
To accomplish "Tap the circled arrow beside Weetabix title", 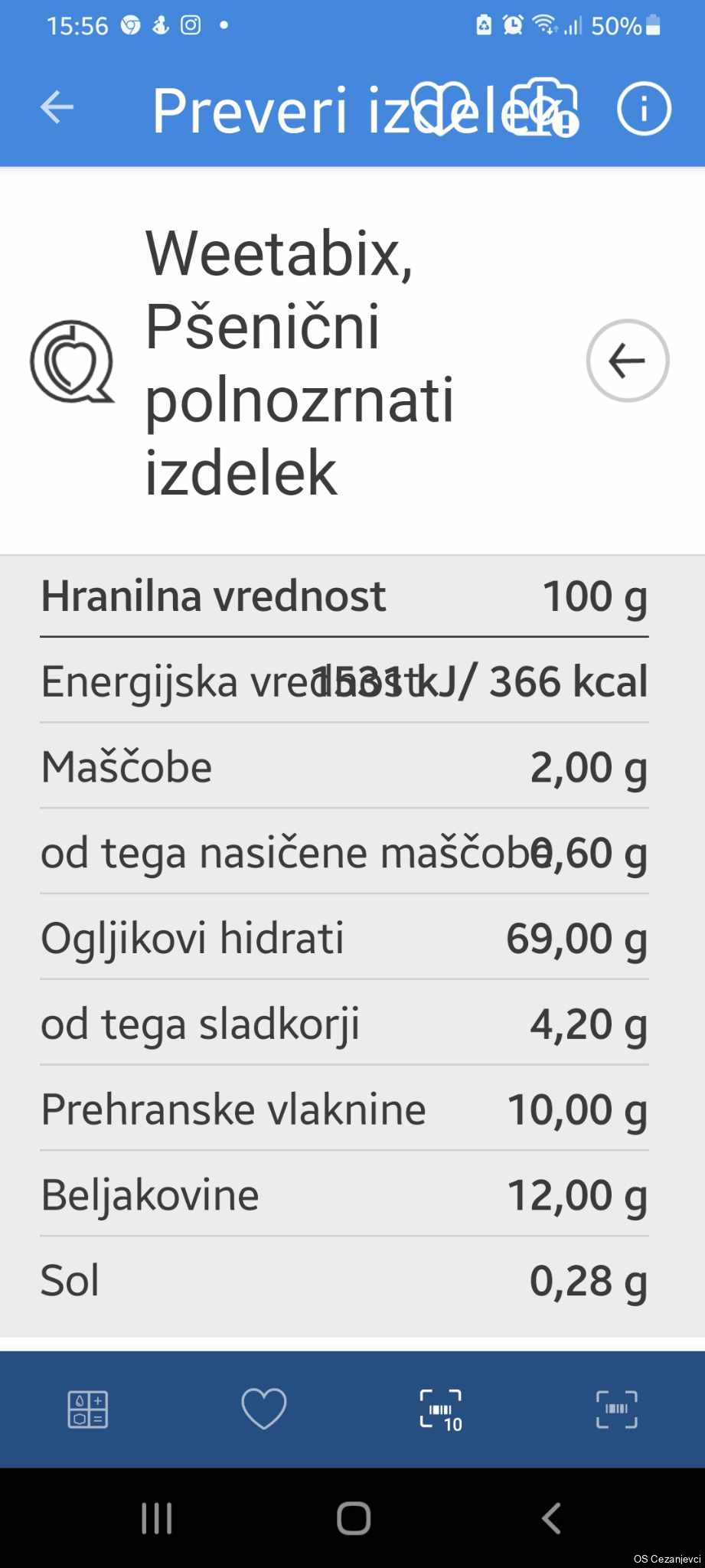I will point(628,361).
